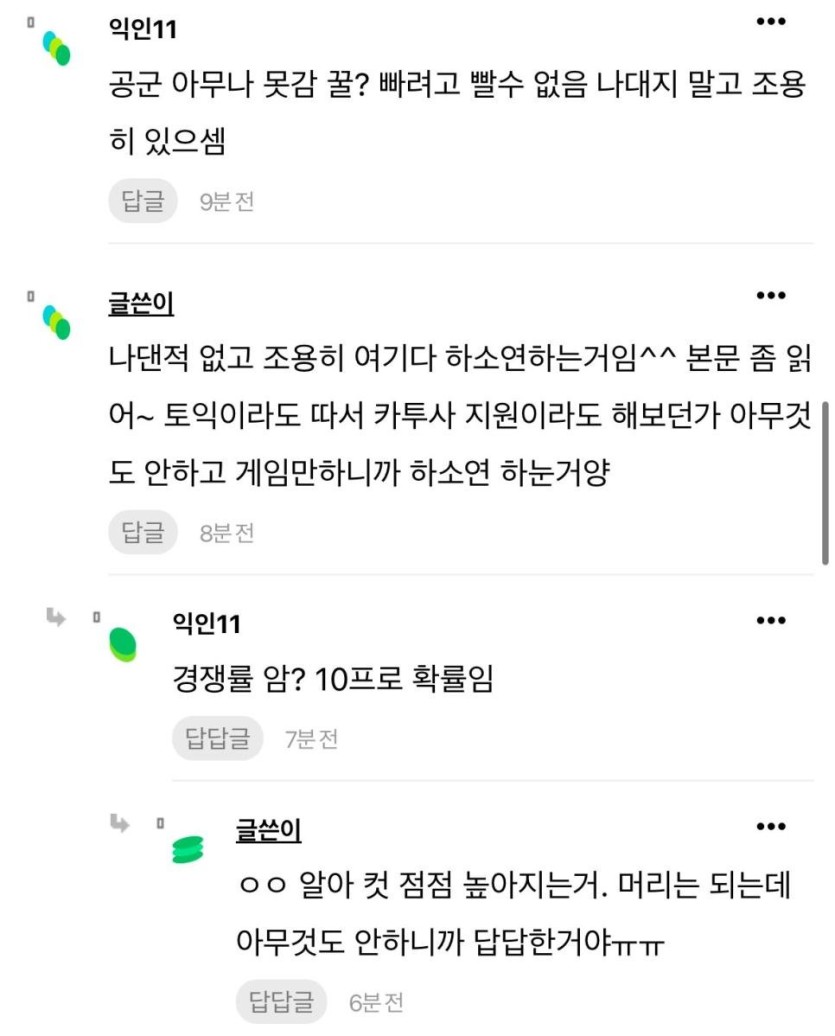Tap 답답글 under the 7분 전 reply
Screen dimensions: 835x1036
click(x=217, y=739)
